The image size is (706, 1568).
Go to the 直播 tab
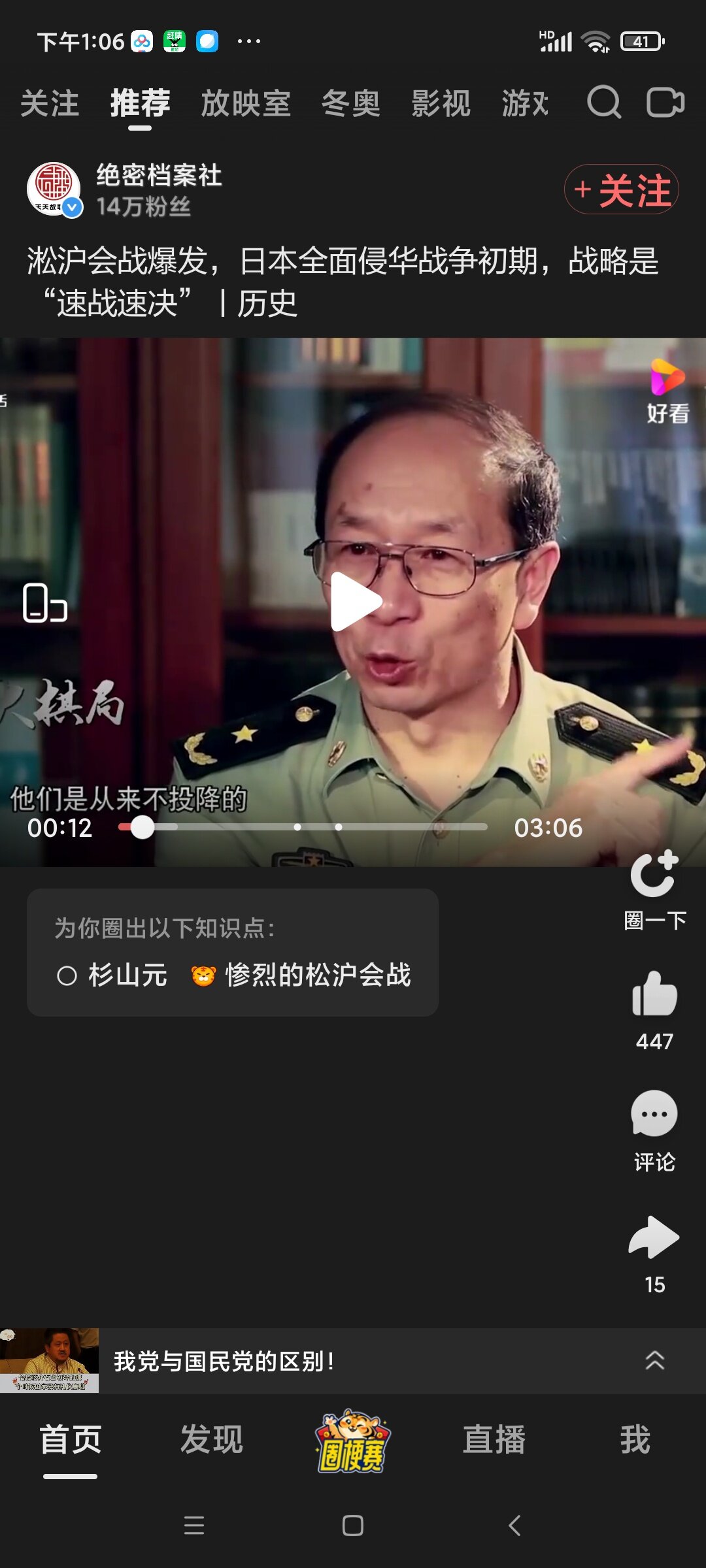pos(494,1440)
